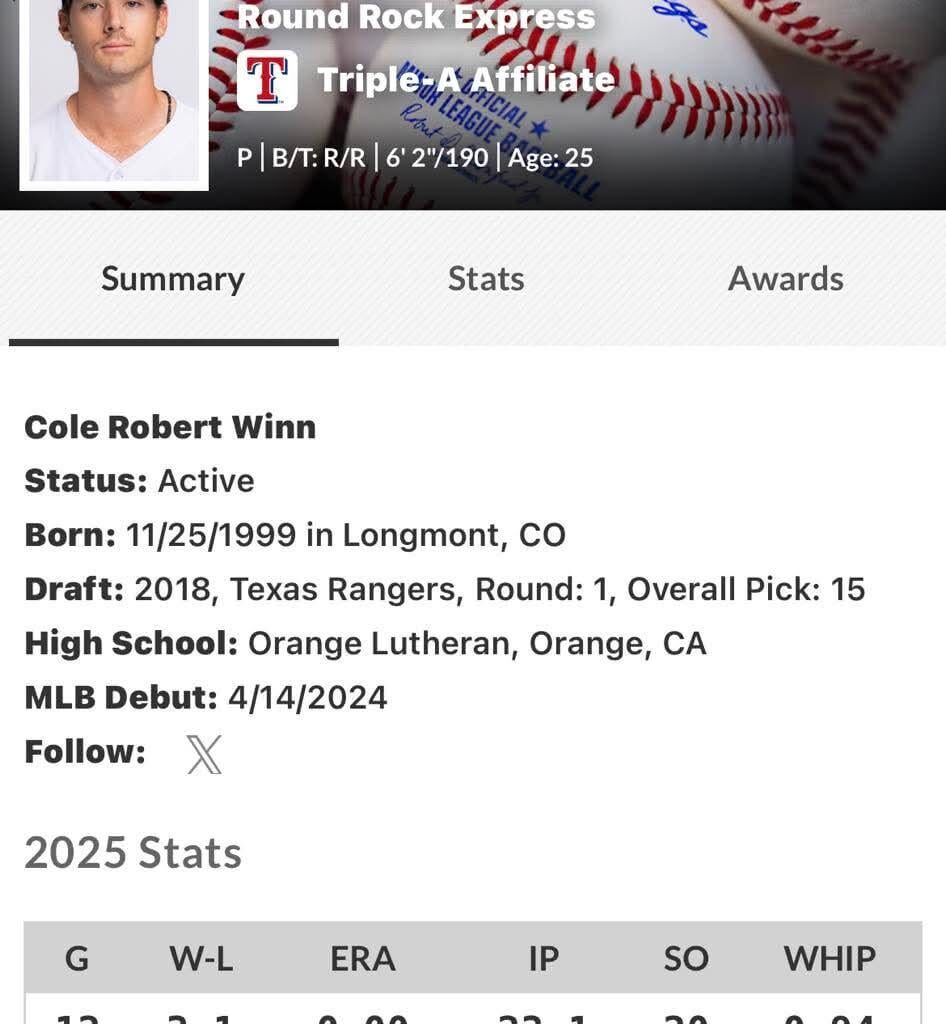This screenshot has width=946, height=1024.
Task: Open the Awards tab
Action: pyautogui.click(x=785, y=279)
